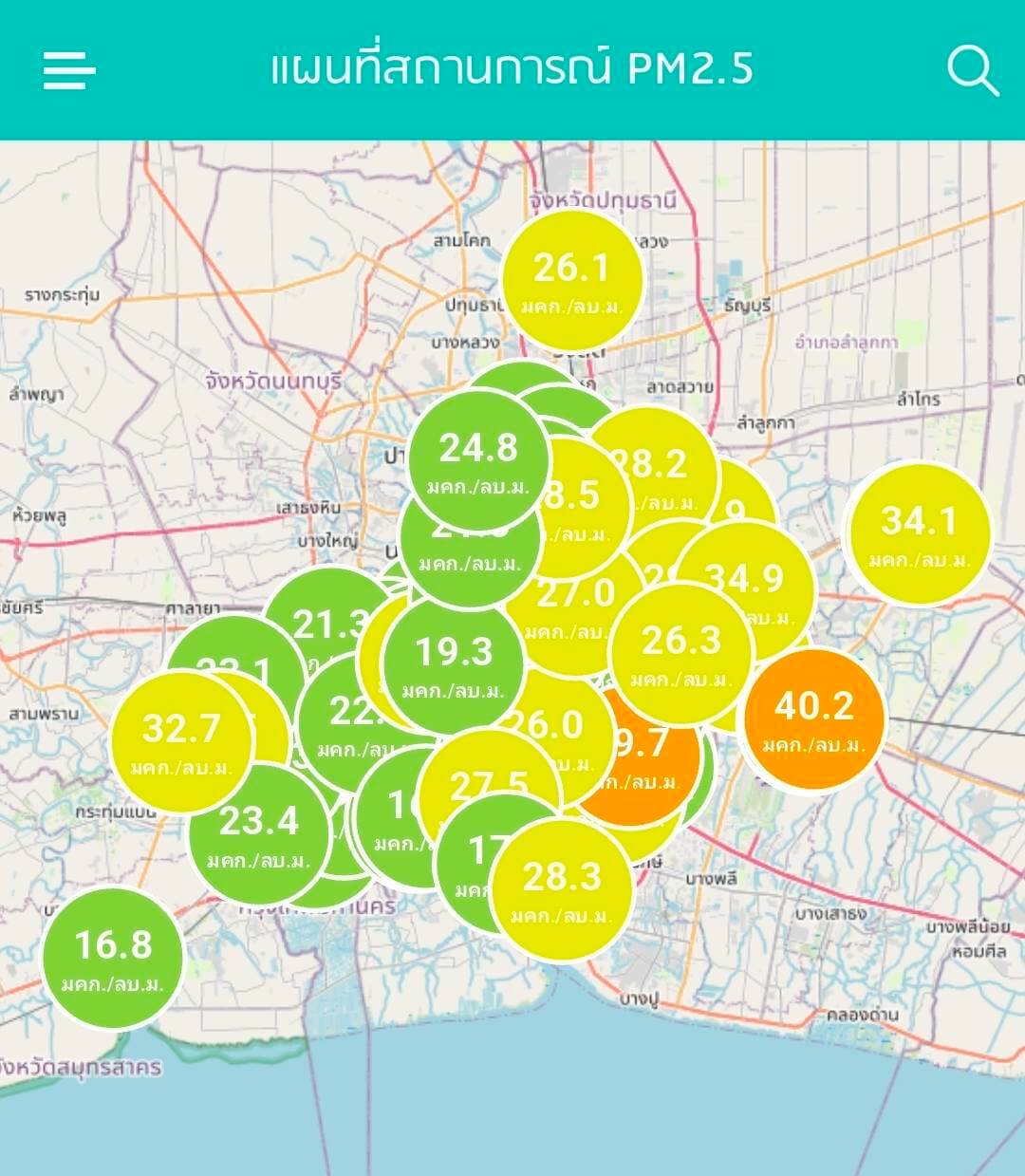Screen dimensions: 1025x1176
Task: Open the 19.3 station marker
Action: tap(453, 664)
